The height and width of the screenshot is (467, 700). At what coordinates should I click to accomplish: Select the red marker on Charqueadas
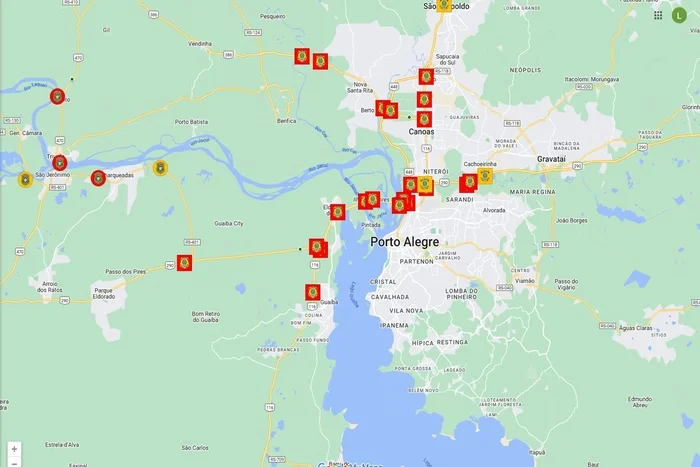pos(98,178)
